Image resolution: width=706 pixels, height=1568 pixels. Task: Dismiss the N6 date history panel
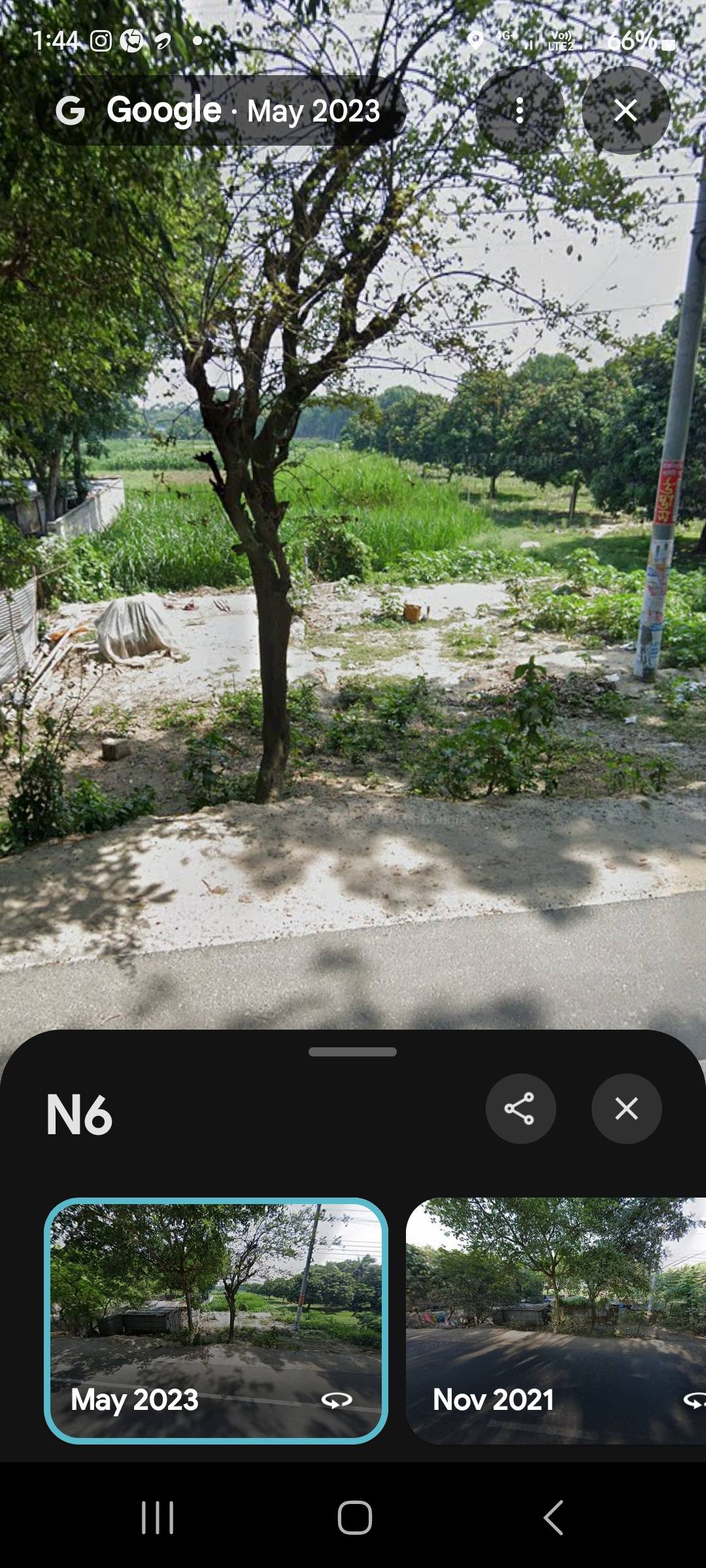626,1109
